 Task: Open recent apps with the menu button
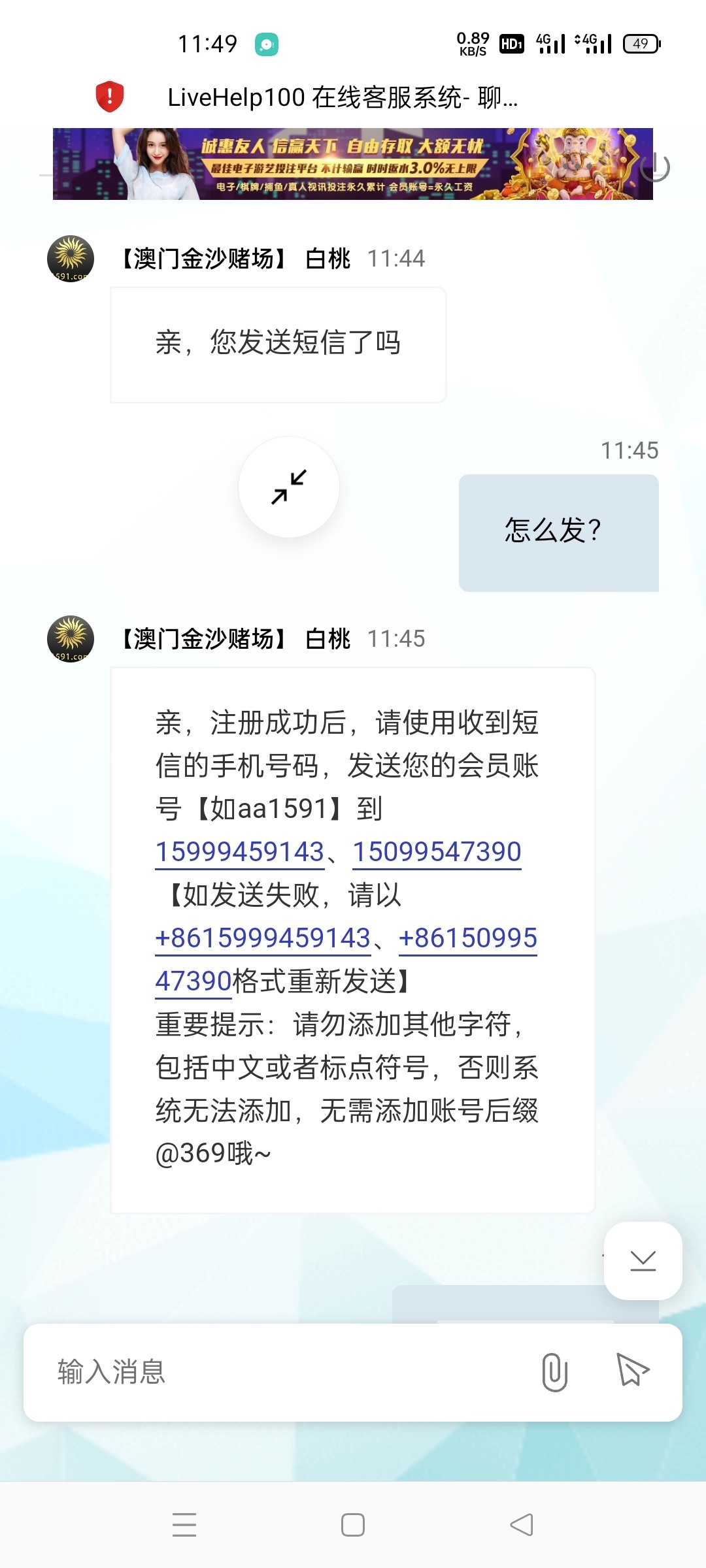pos(185,1524)
